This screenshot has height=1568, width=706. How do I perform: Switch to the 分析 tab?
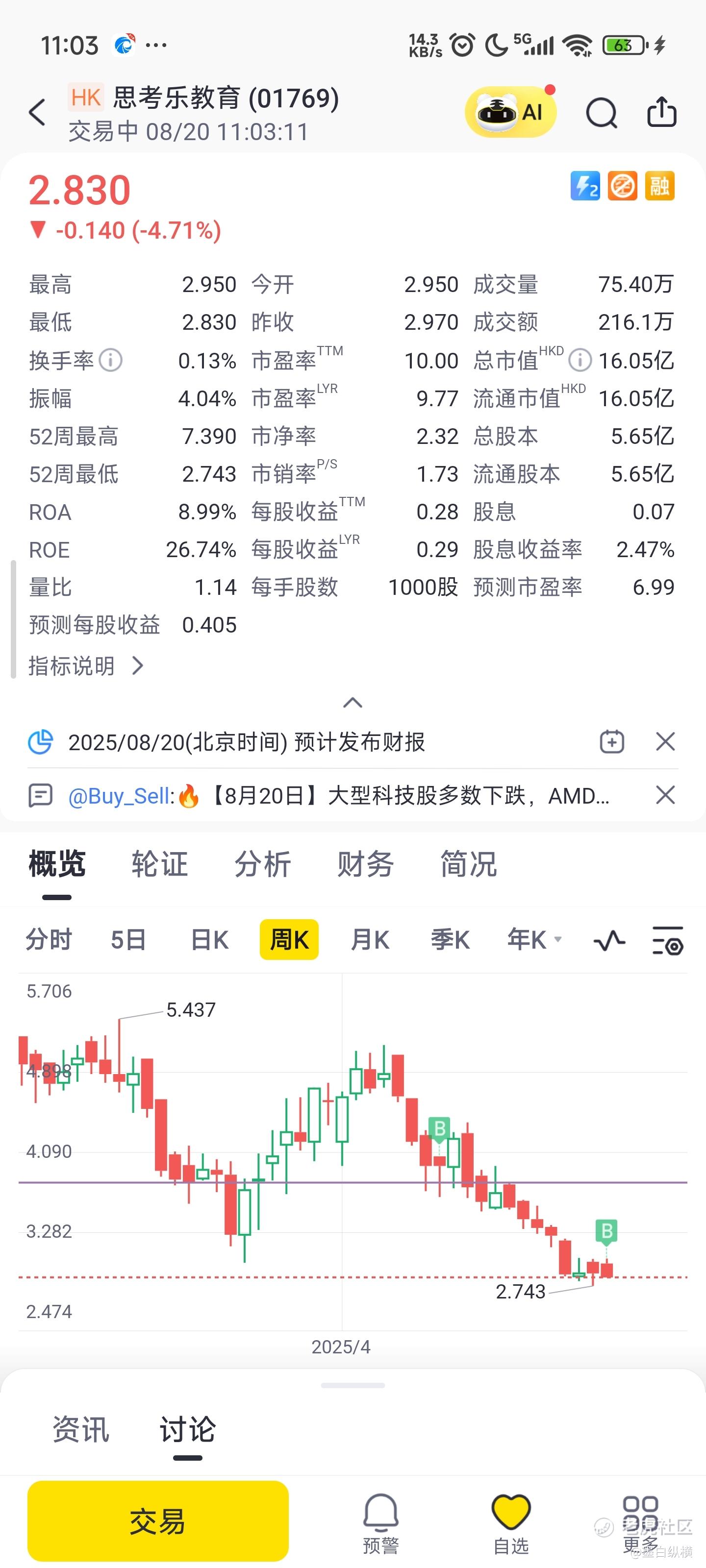pos(262,864)
